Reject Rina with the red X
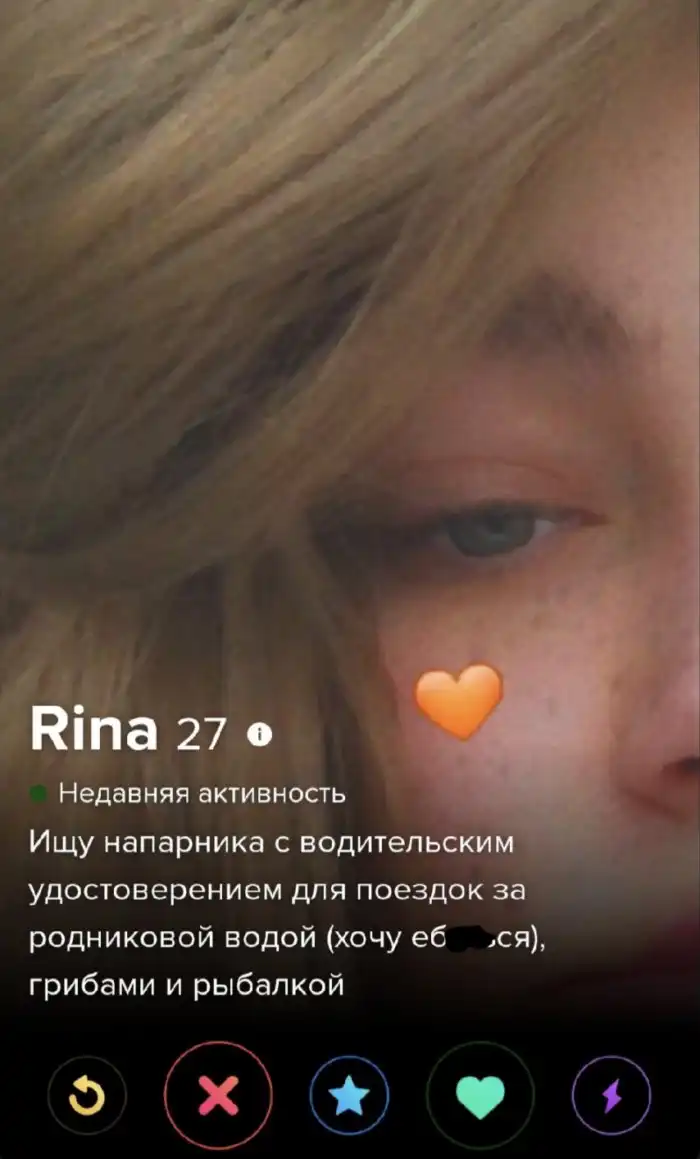This screenshot has height=1159, width=700. [x=218, y=1097]
